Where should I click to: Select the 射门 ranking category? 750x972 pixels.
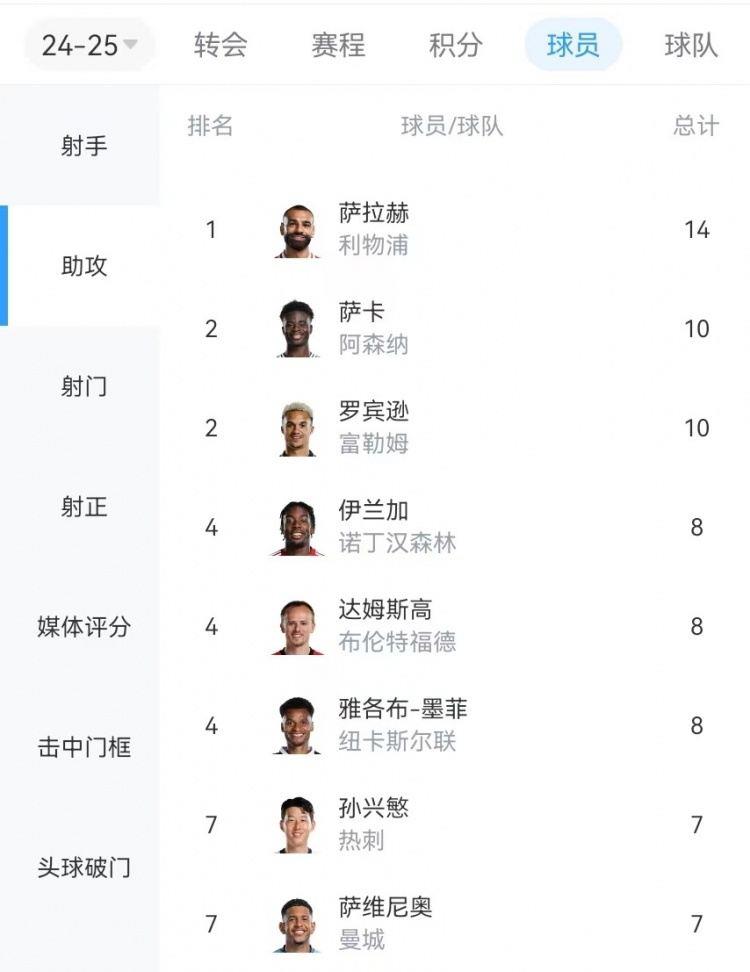click(x=84, y=386)
